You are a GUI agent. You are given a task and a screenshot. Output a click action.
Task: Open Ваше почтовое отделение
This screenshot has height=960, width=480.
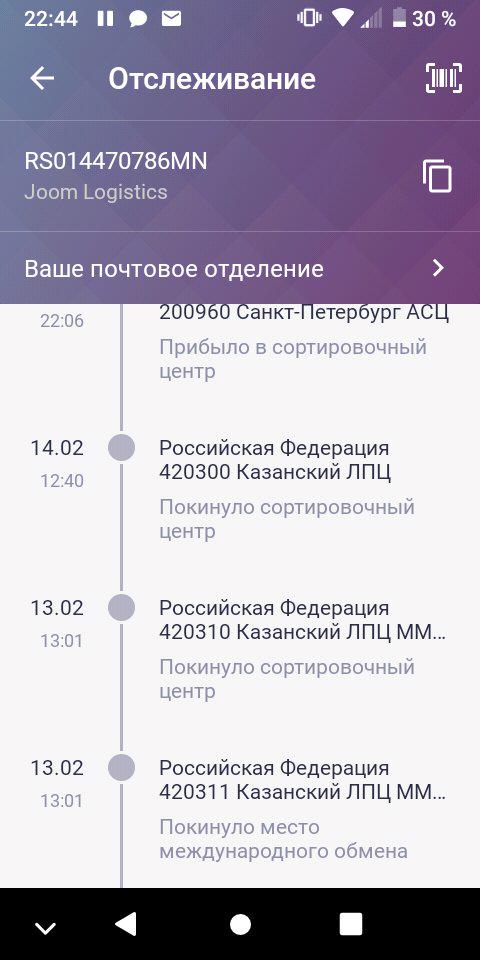pos(240,268)
